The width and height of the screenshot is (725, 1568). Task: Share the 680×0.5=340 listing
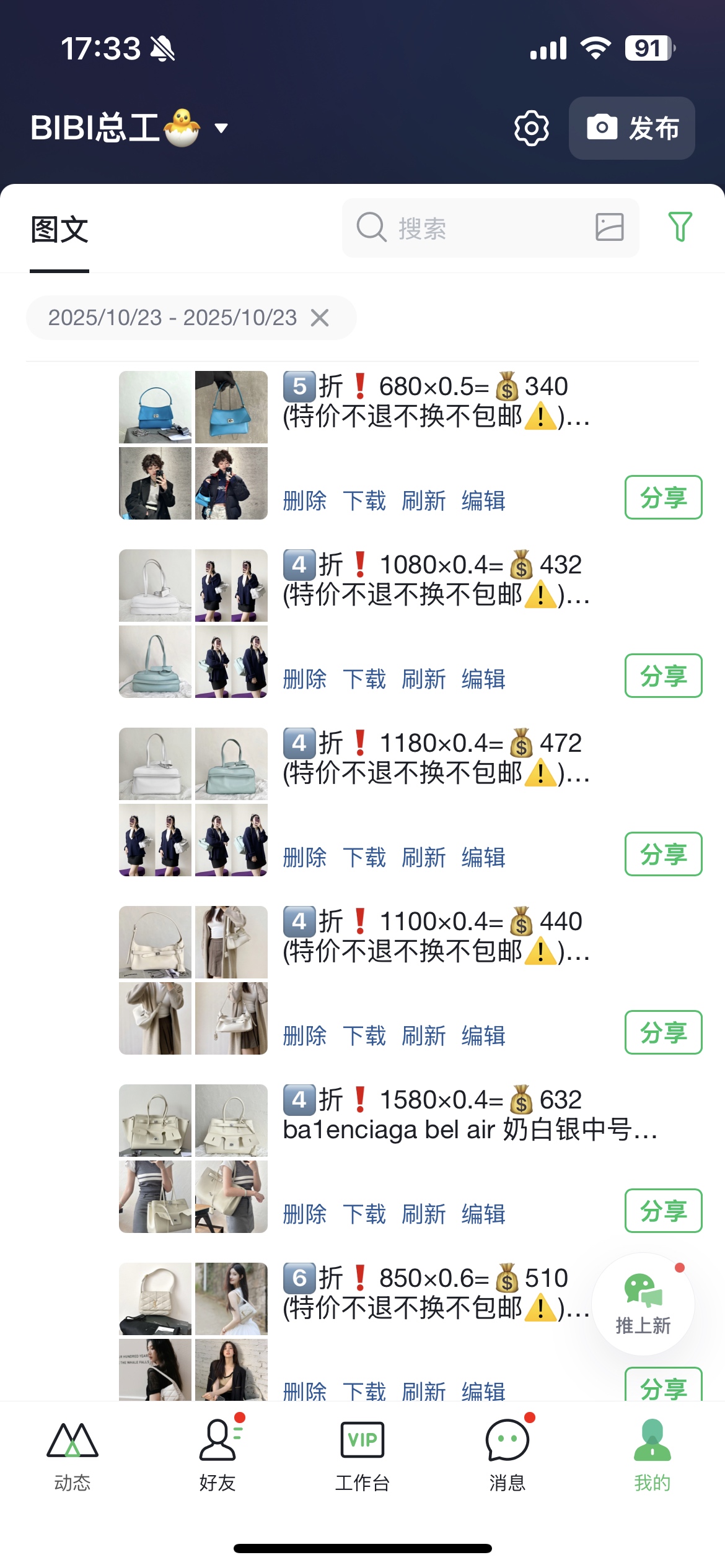pyautogui.click(x=663, y=497)
